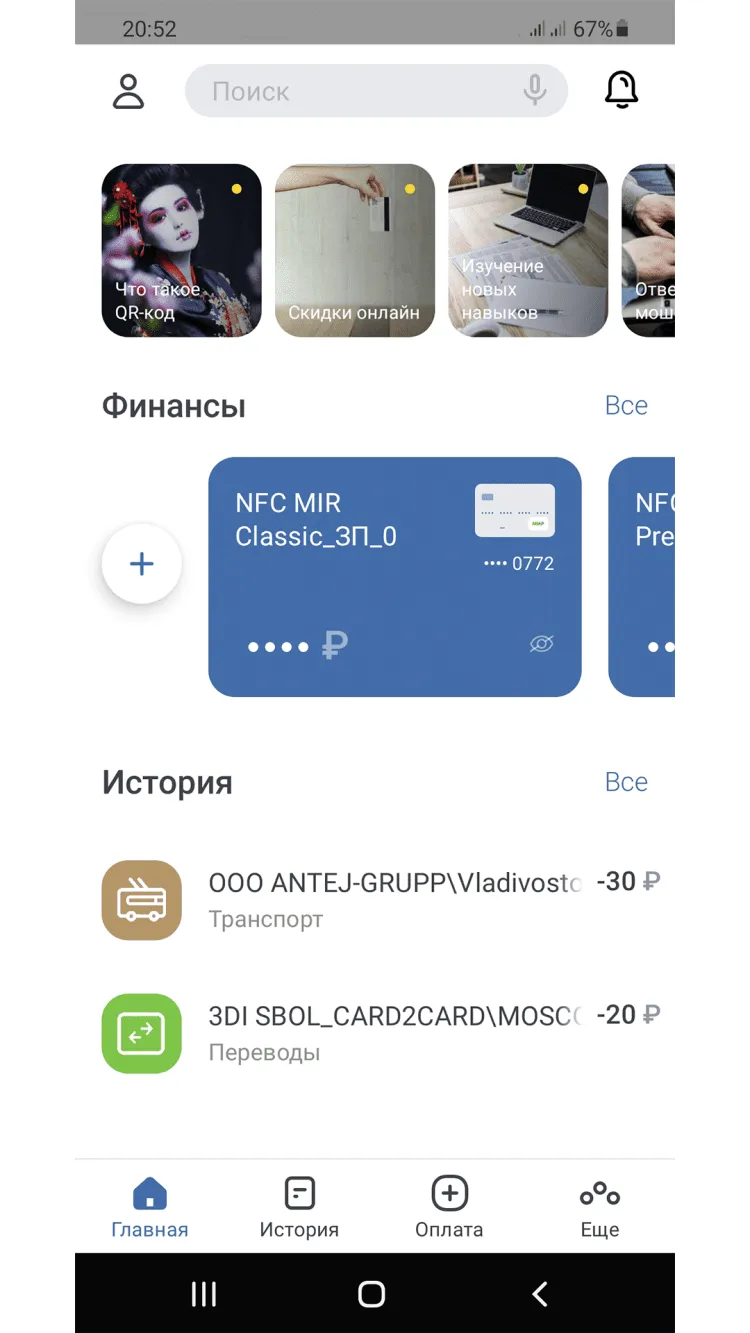Show all items in История

(626, 782)
